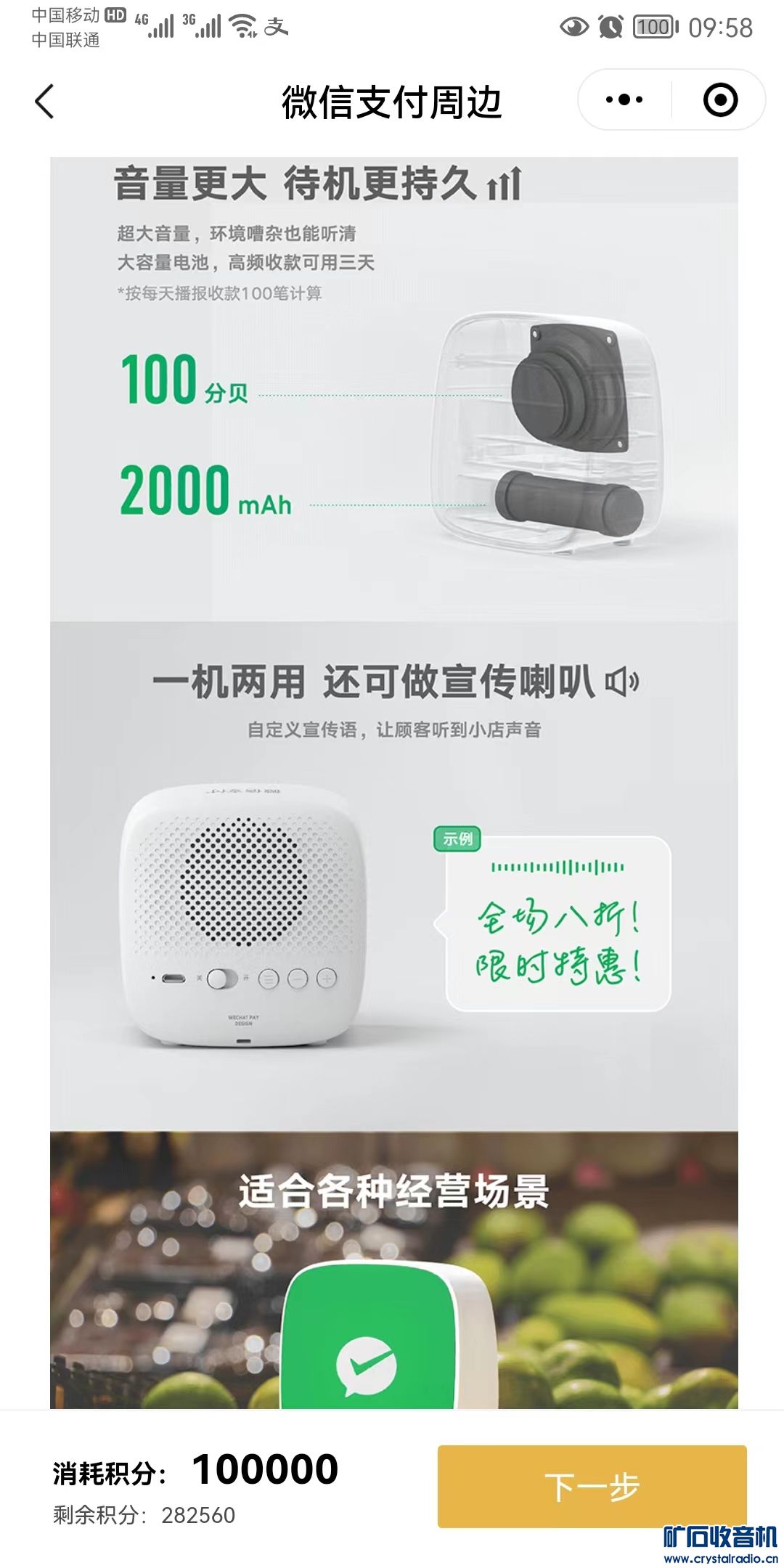The width and height of the screenshot is (784, 1568).
Task: Close the mini program with the circle button
Action: (x=720, y=99)
